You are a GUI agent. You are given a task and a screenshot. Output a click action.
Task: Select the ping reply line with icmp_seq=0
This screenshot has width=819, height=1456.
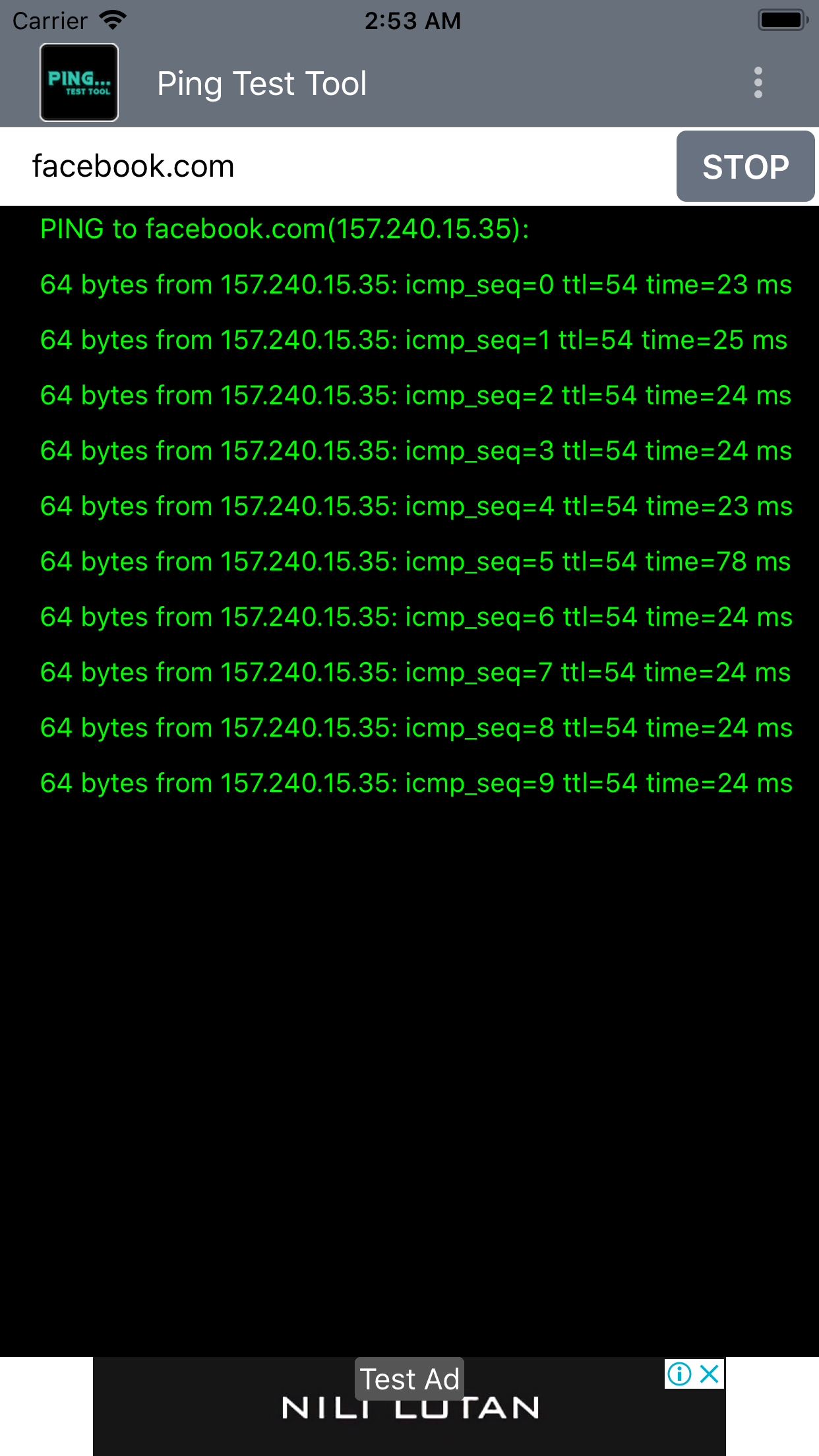(415, 285)
